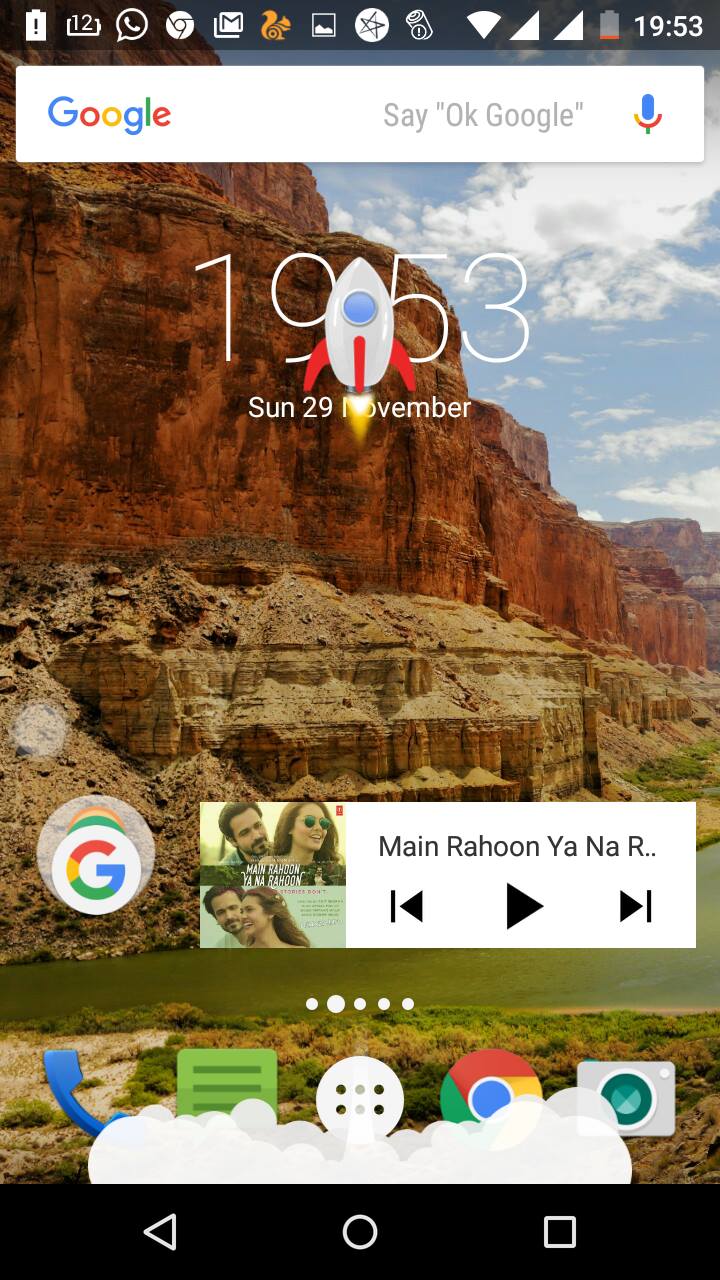This screenshot has height=1280, width=720.
Task: Open the song album art
Action: point(273,875)
